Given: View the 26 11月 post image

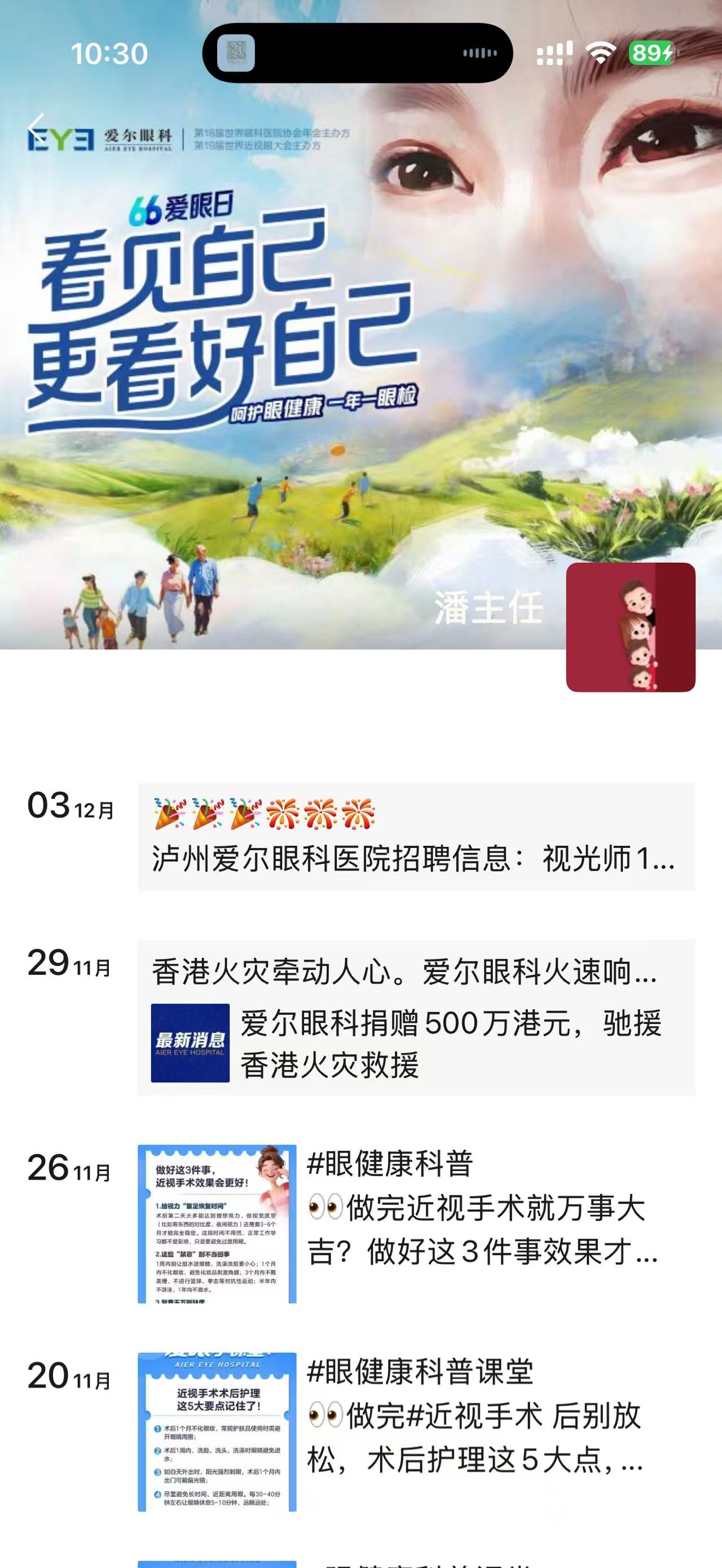Looking at the screenshot, I should tap(217, 1224).
